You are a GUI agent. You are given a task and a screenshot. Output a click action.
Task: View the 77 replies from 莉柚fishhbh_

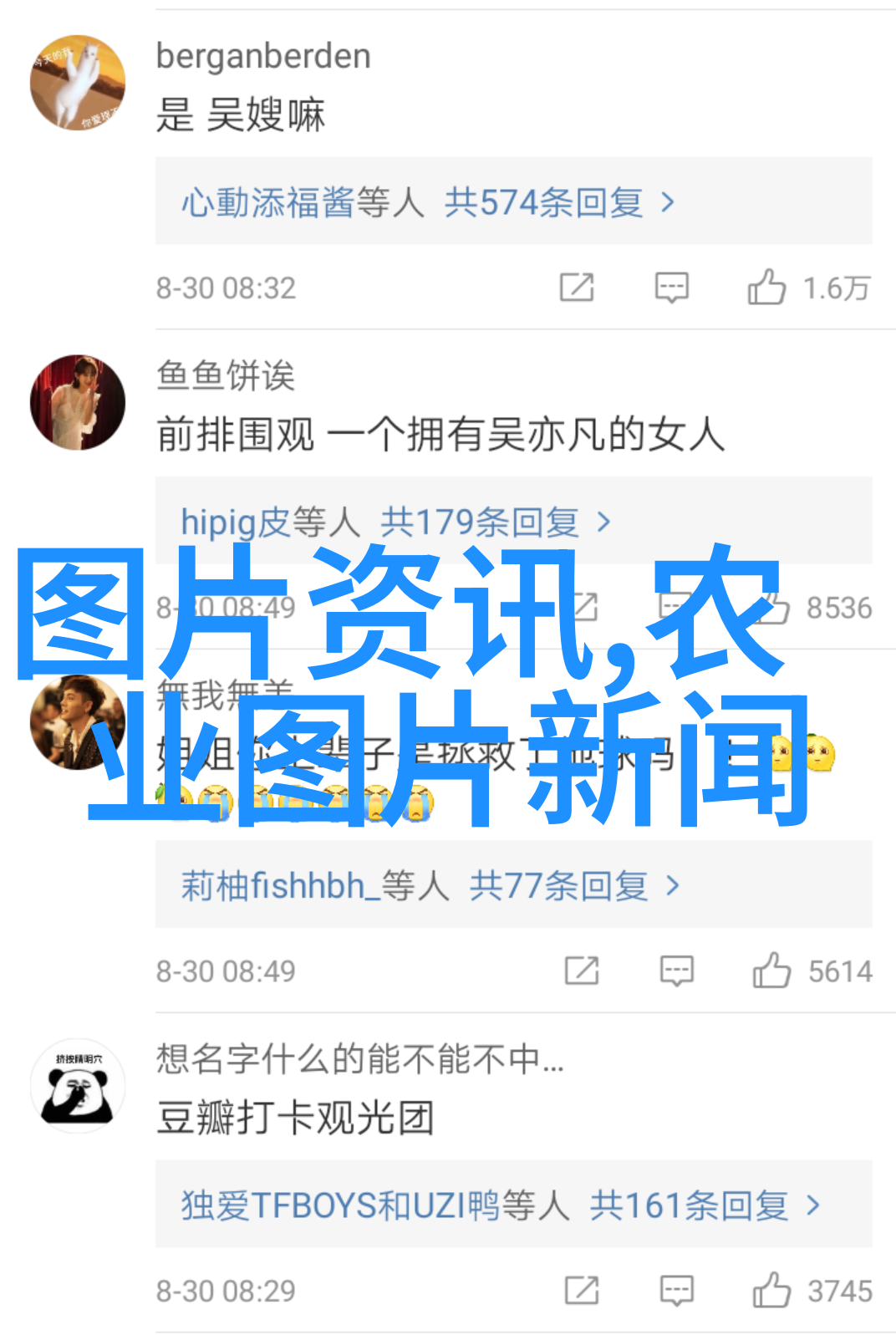click(430, 886)
